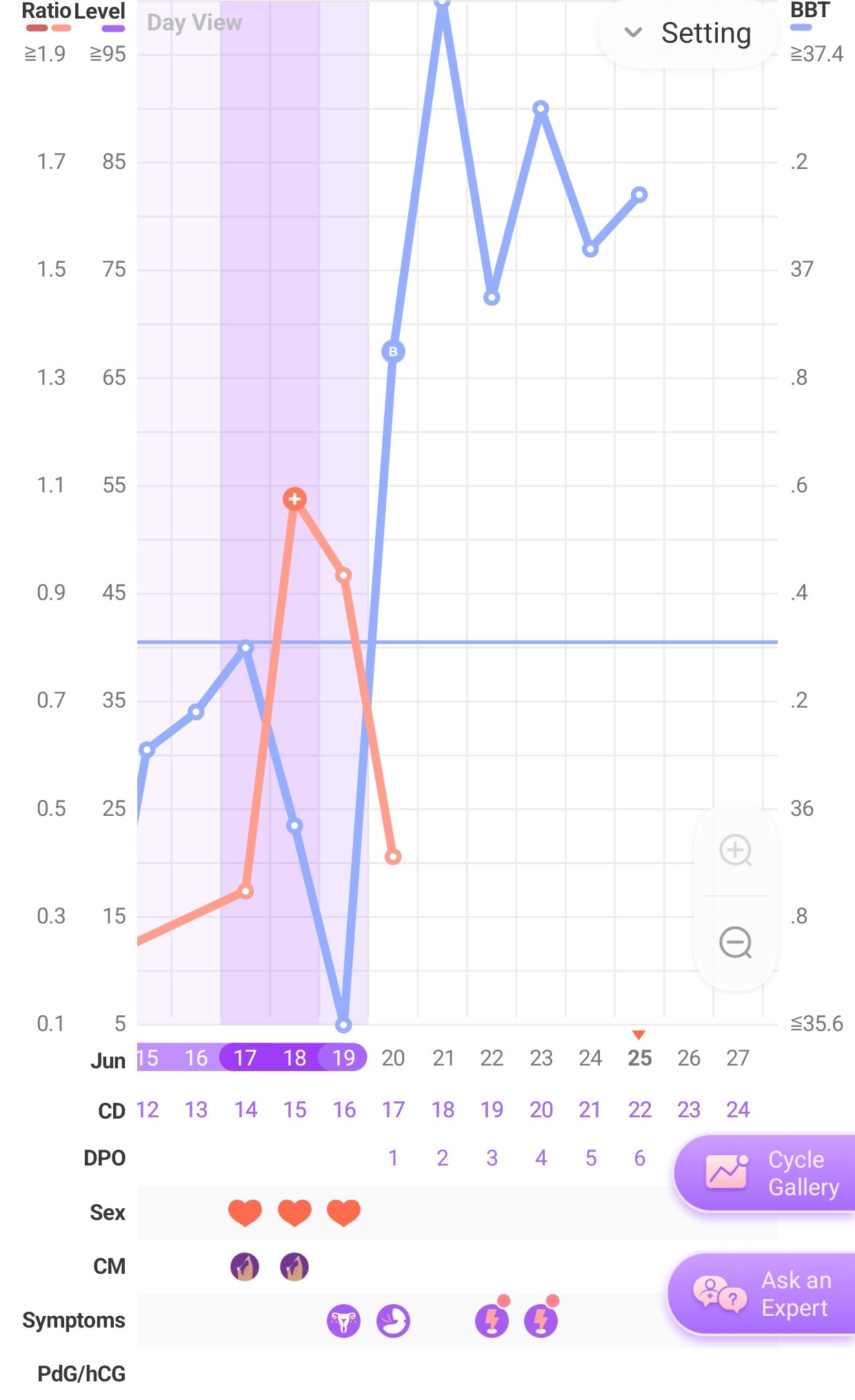
Task: Zoom in on the chart
Action: click(735, 850)
